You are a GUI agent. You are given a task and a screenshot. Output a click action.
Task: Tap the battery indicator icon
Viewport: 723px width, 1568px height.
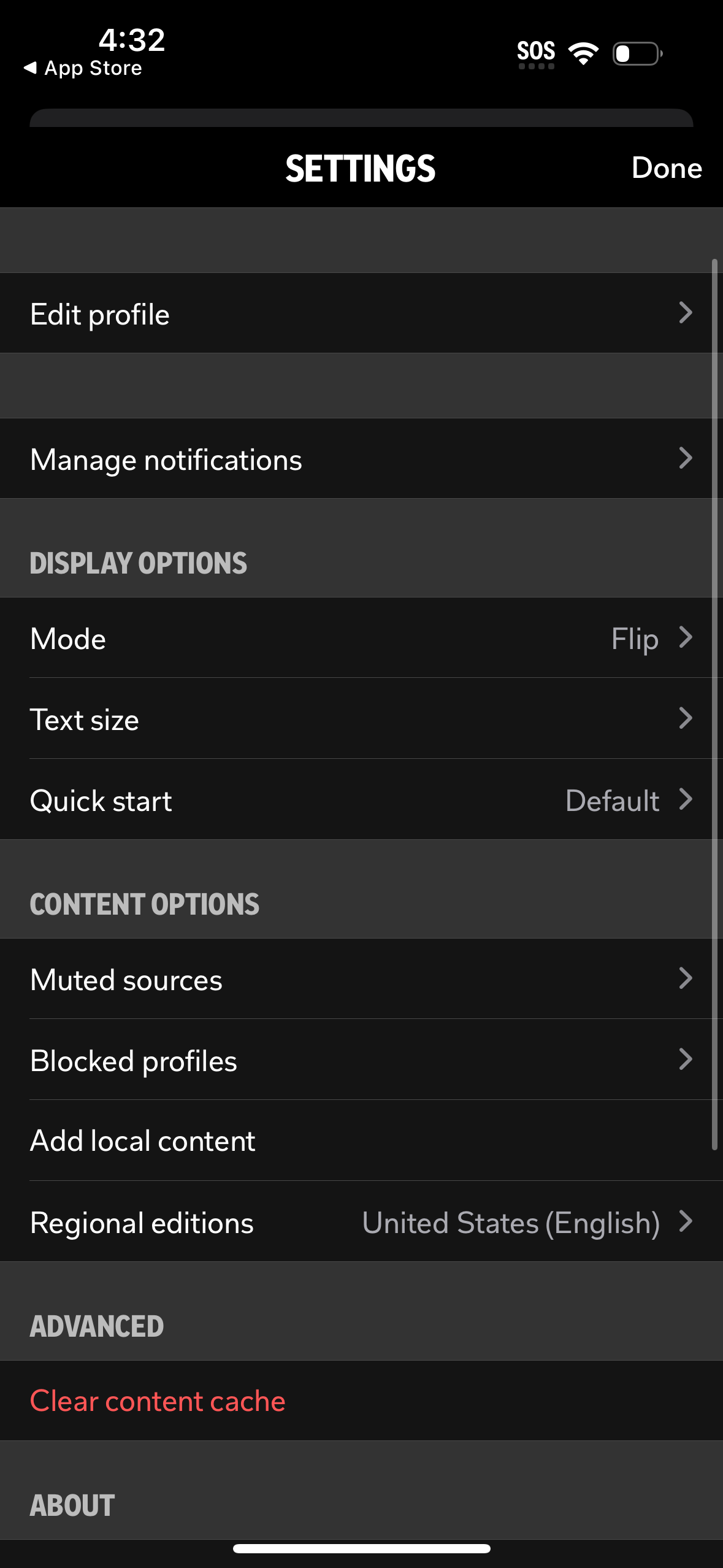click(636, 54)
